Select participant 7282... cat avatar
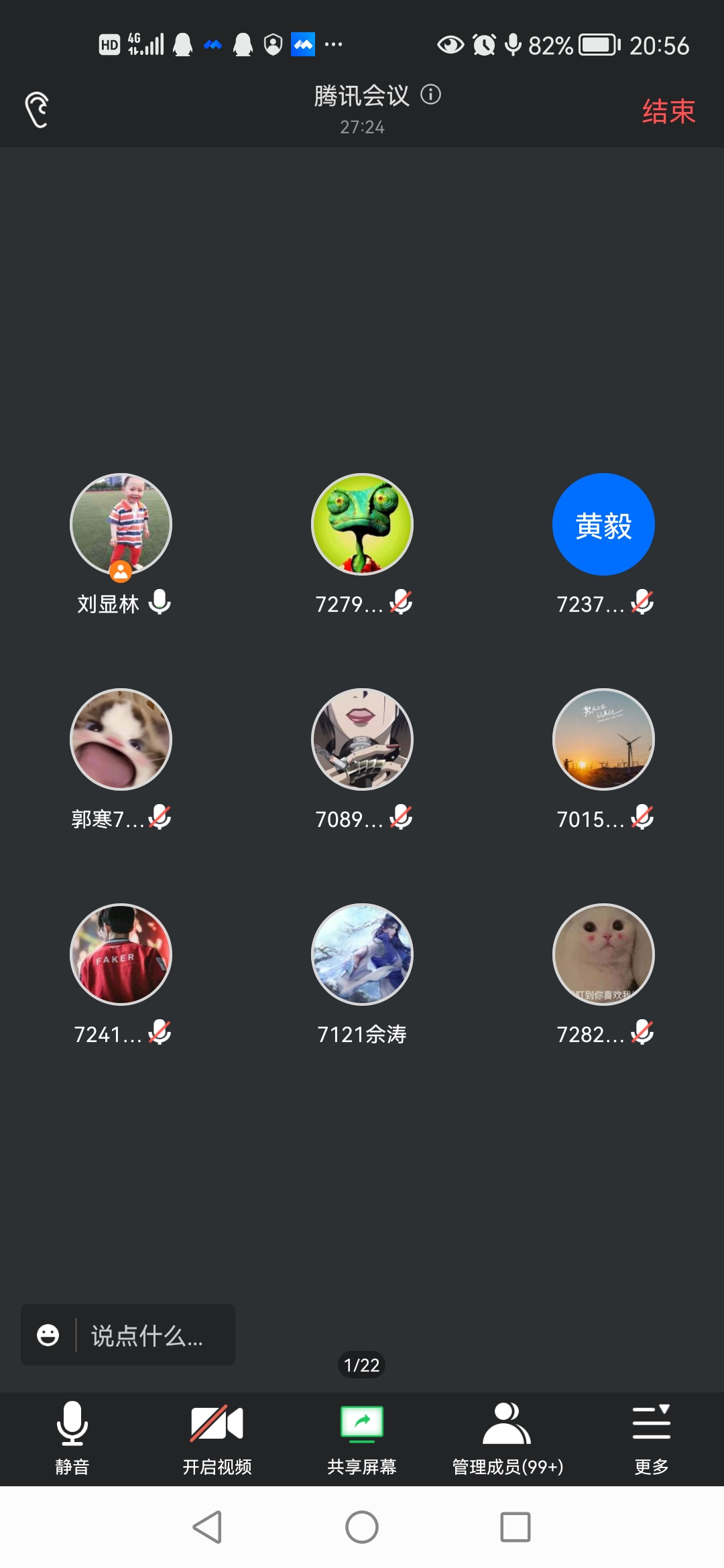The image size is (724, 1568). [x=603, y=955]
